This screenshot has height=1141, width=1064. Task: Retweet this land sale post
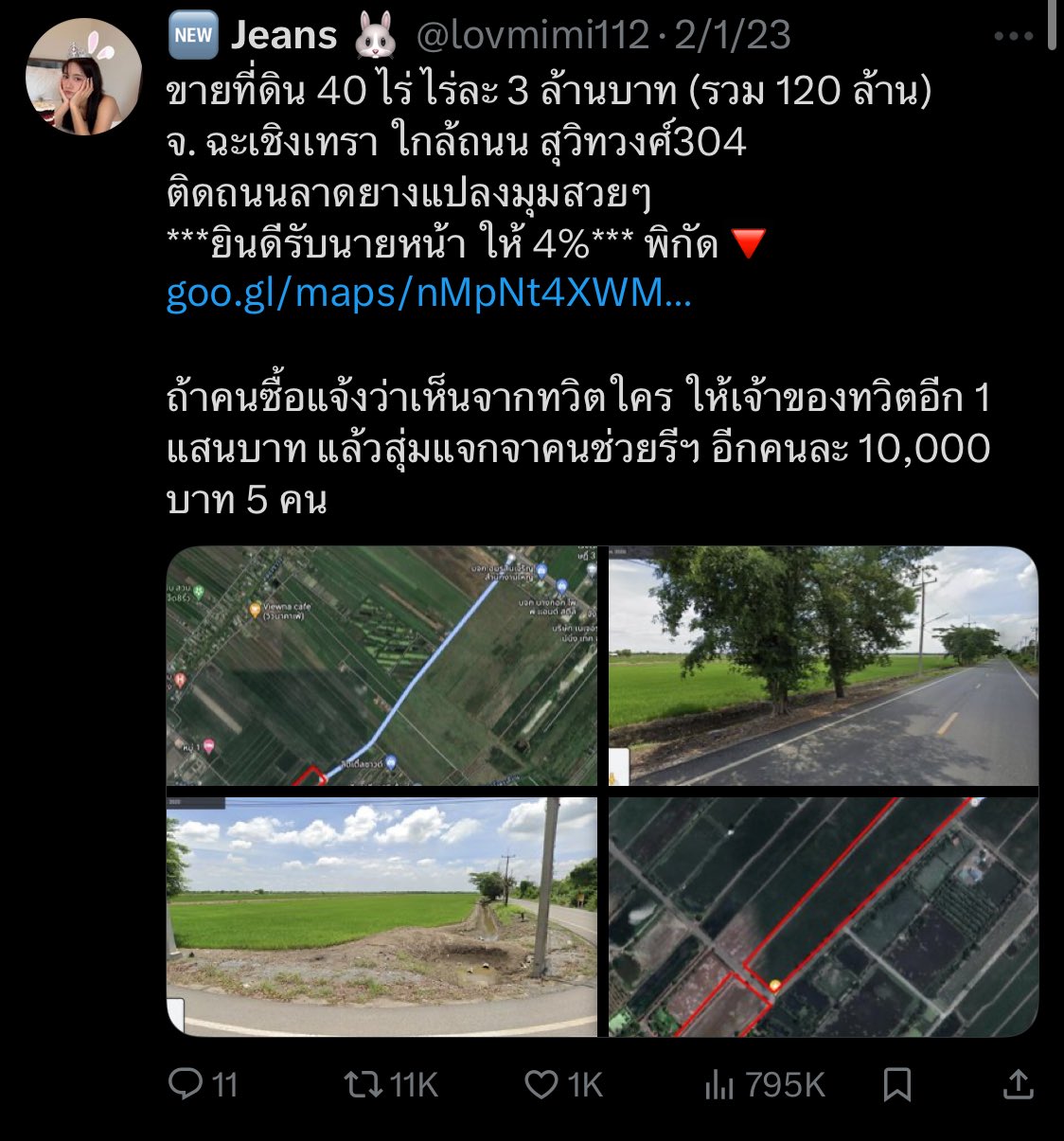(x=363, y=1084)
